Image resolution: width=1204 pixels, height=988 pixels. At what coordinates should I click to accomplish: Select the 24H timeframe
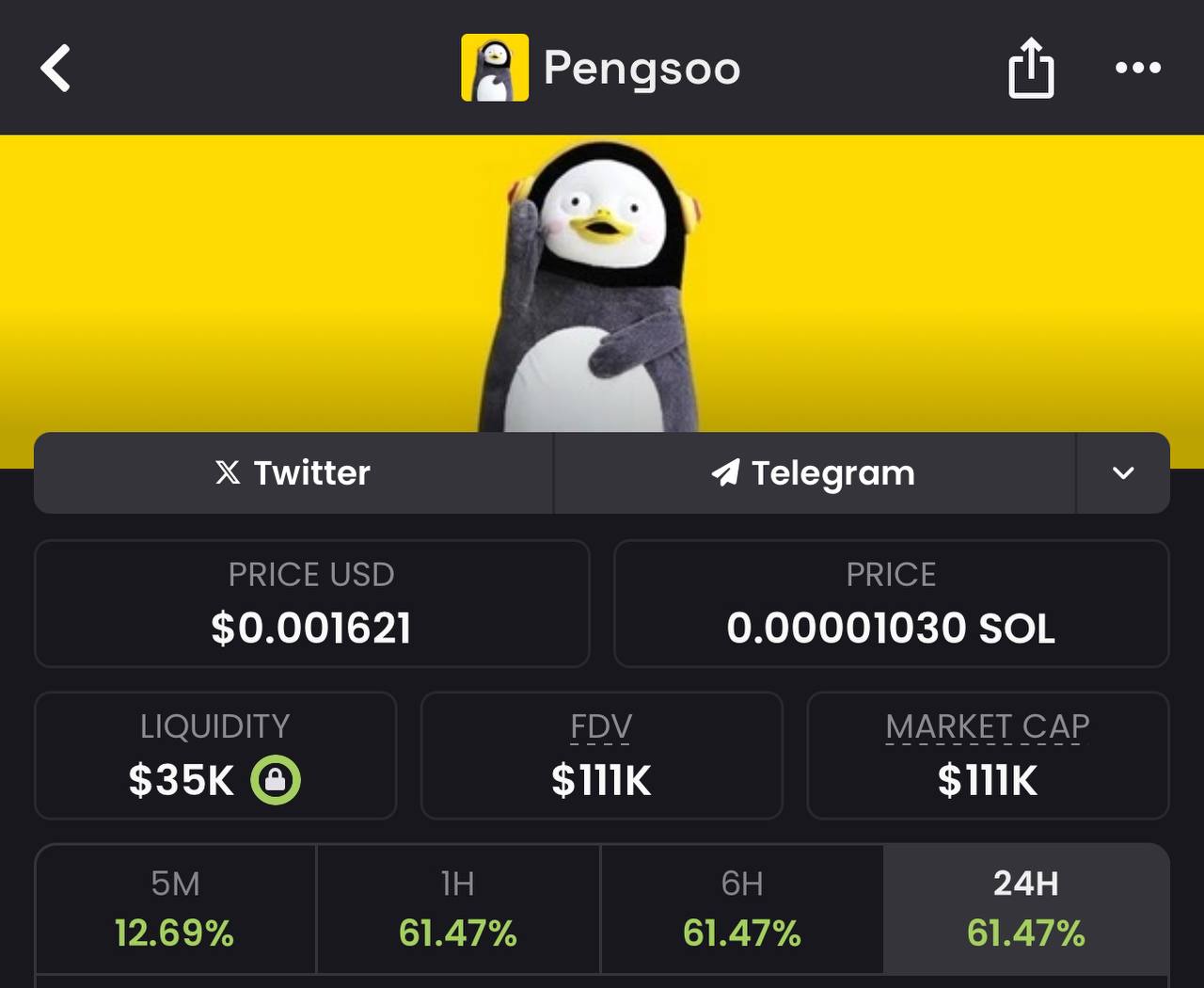pyautogui.click(x=1025, y=909)
